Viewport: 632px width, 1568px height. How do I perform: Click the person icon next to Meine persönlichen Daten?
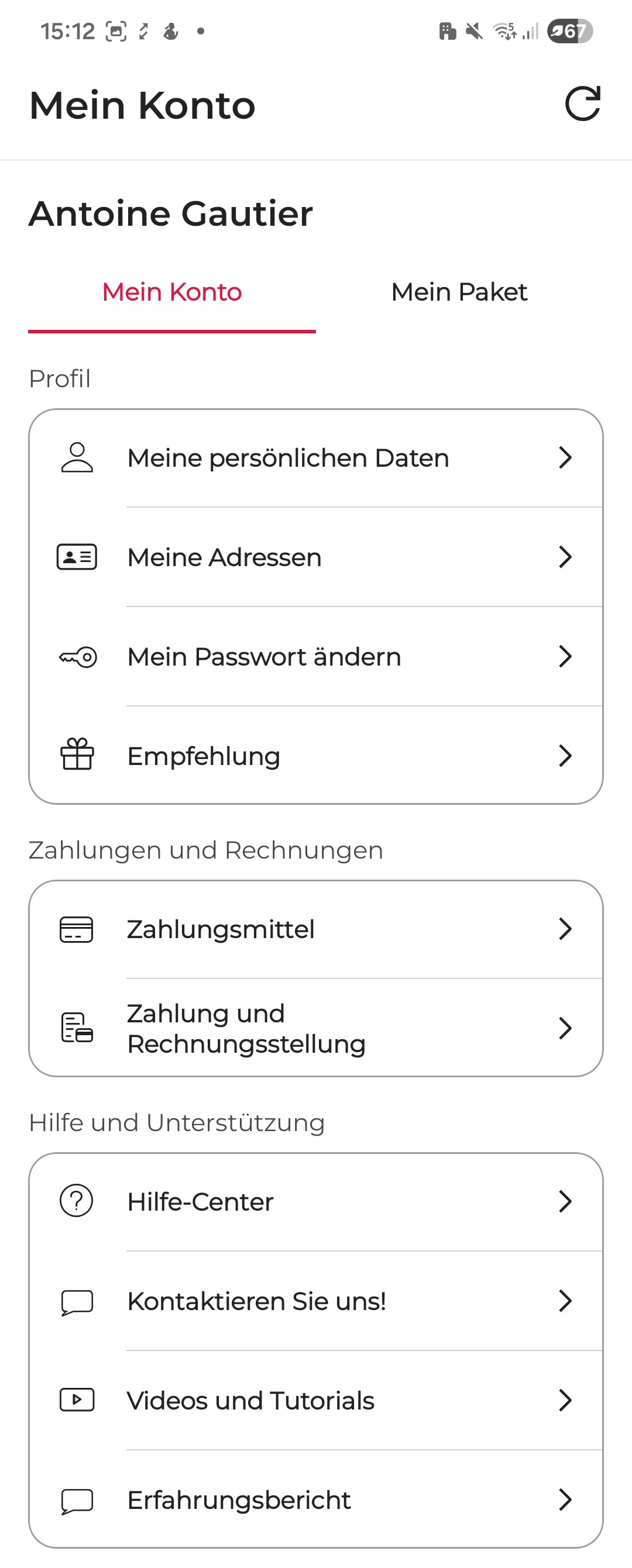[77, 458]
